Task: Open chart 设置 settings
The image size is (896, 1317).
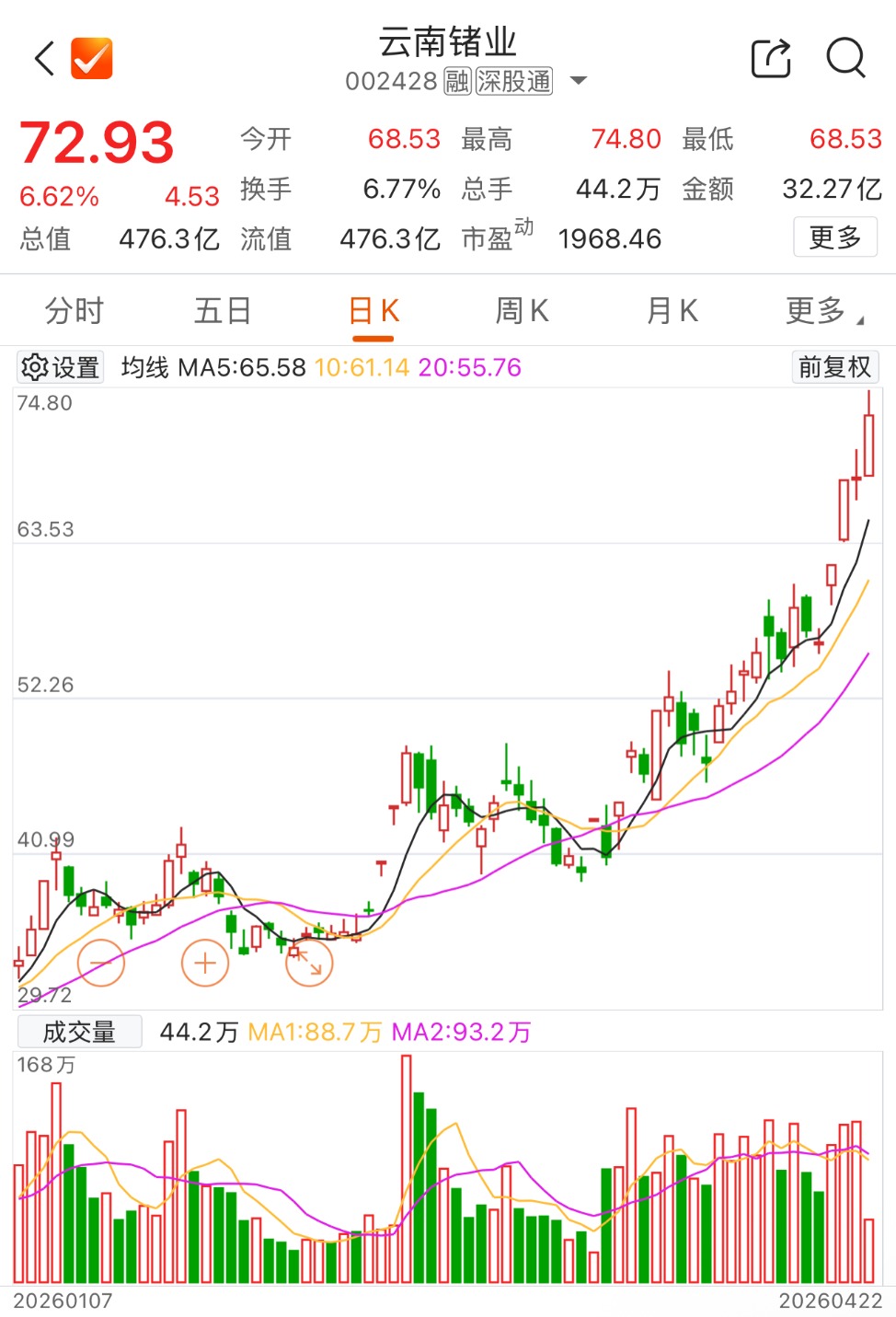Action: click(x=61, y=367)
